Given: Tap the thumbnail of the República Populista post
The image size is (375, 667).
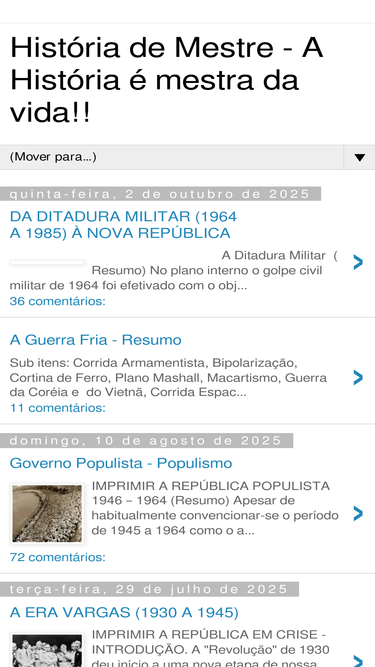Looking at the screenshot, I should coord(47,513).
